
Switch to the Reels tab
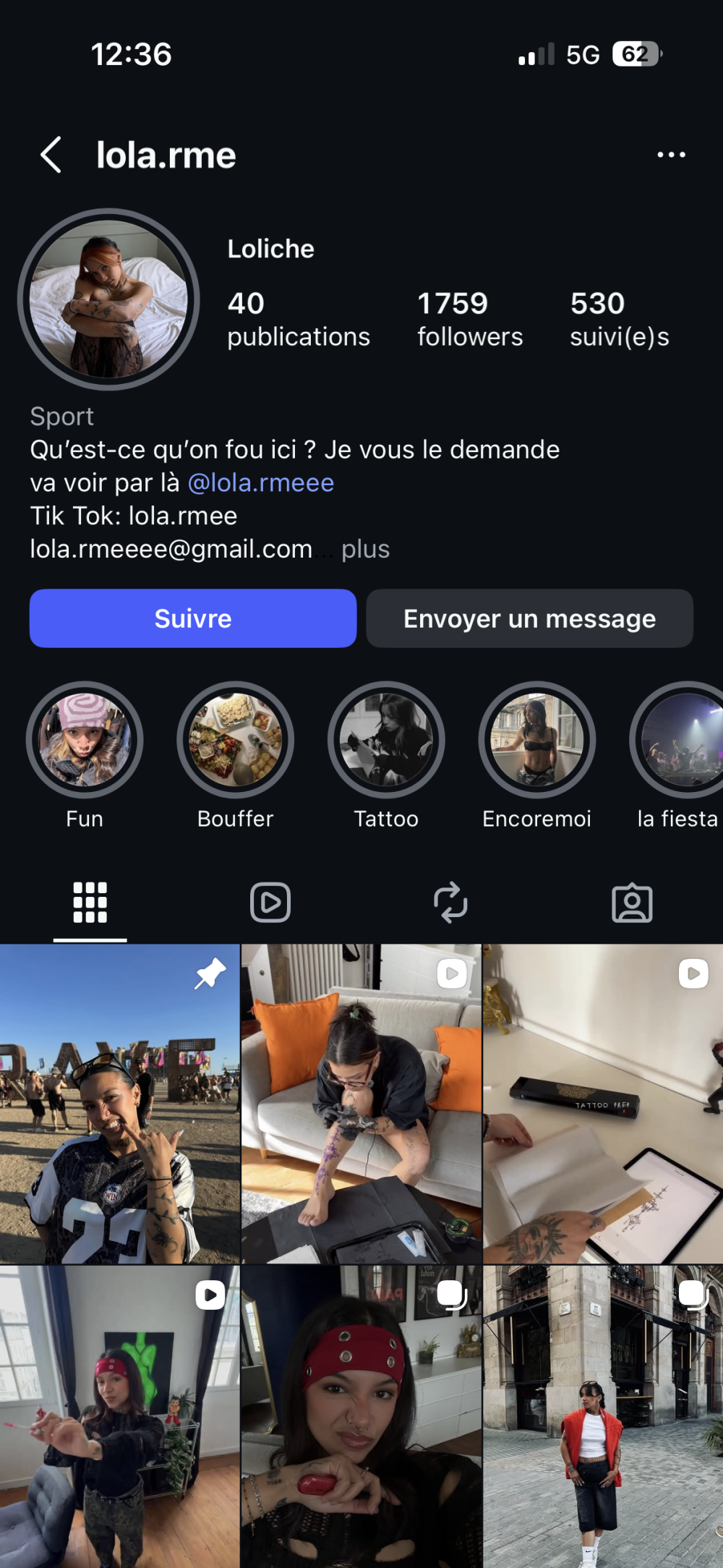pos(270,903)
